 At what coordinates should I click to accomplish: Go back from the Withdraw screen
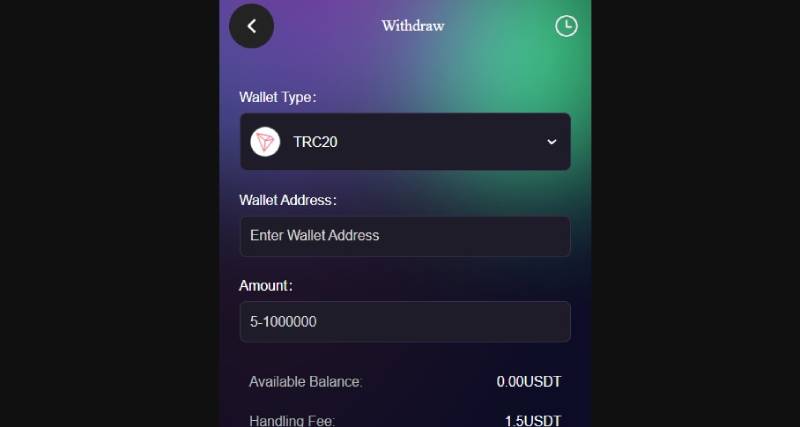coord(251,26)
